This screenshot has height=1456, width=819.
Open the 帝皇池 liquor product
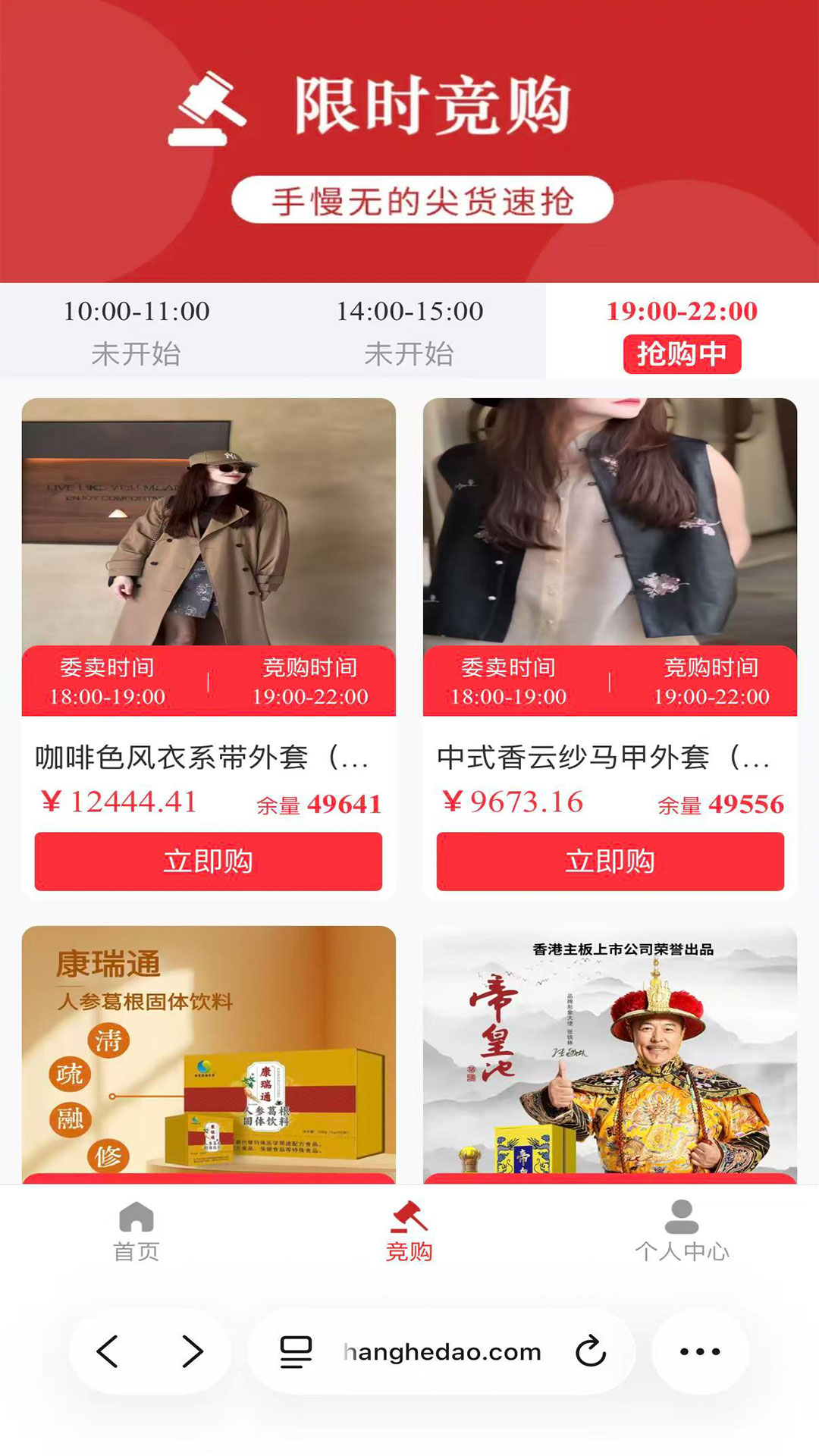coord(610,1054)
